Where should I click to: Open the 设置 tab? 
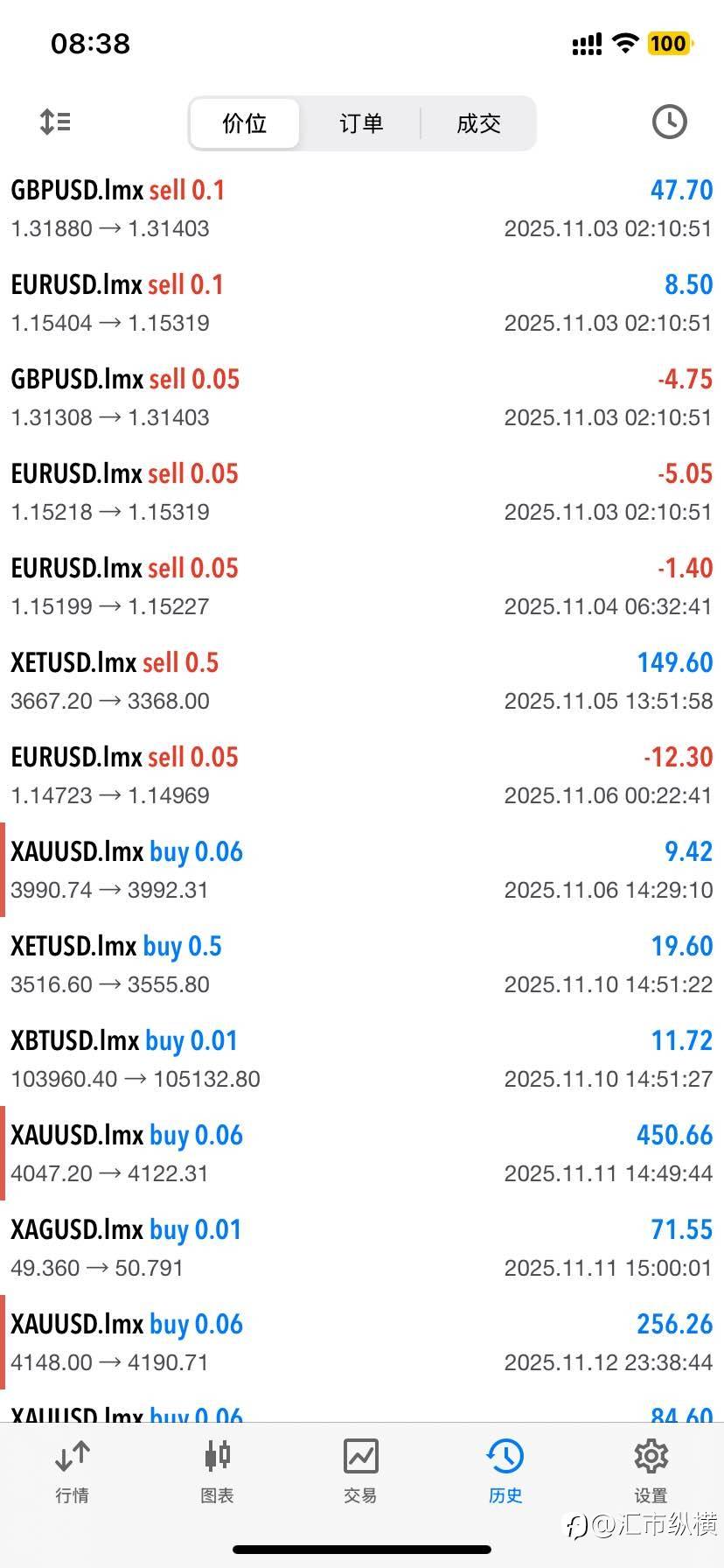651,1472
